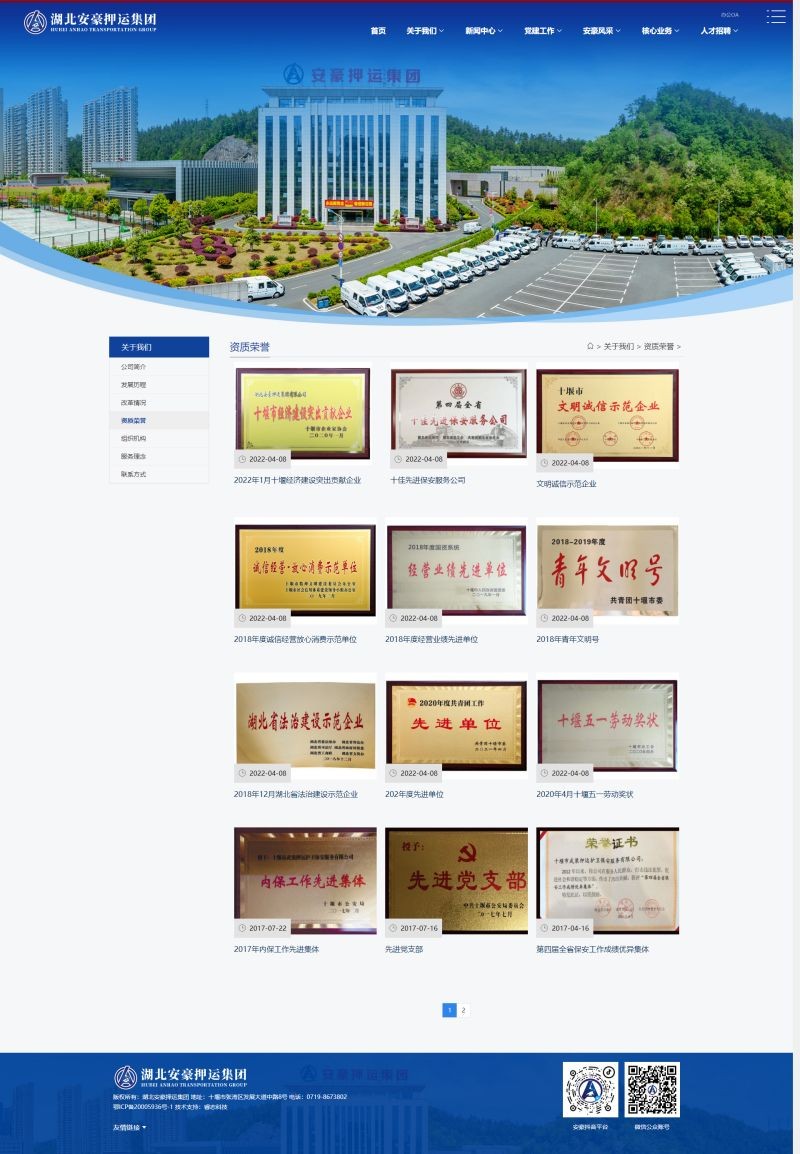
Task: Expand the 人才招聘 navigation dropdown
Action: tap(719, 31)
